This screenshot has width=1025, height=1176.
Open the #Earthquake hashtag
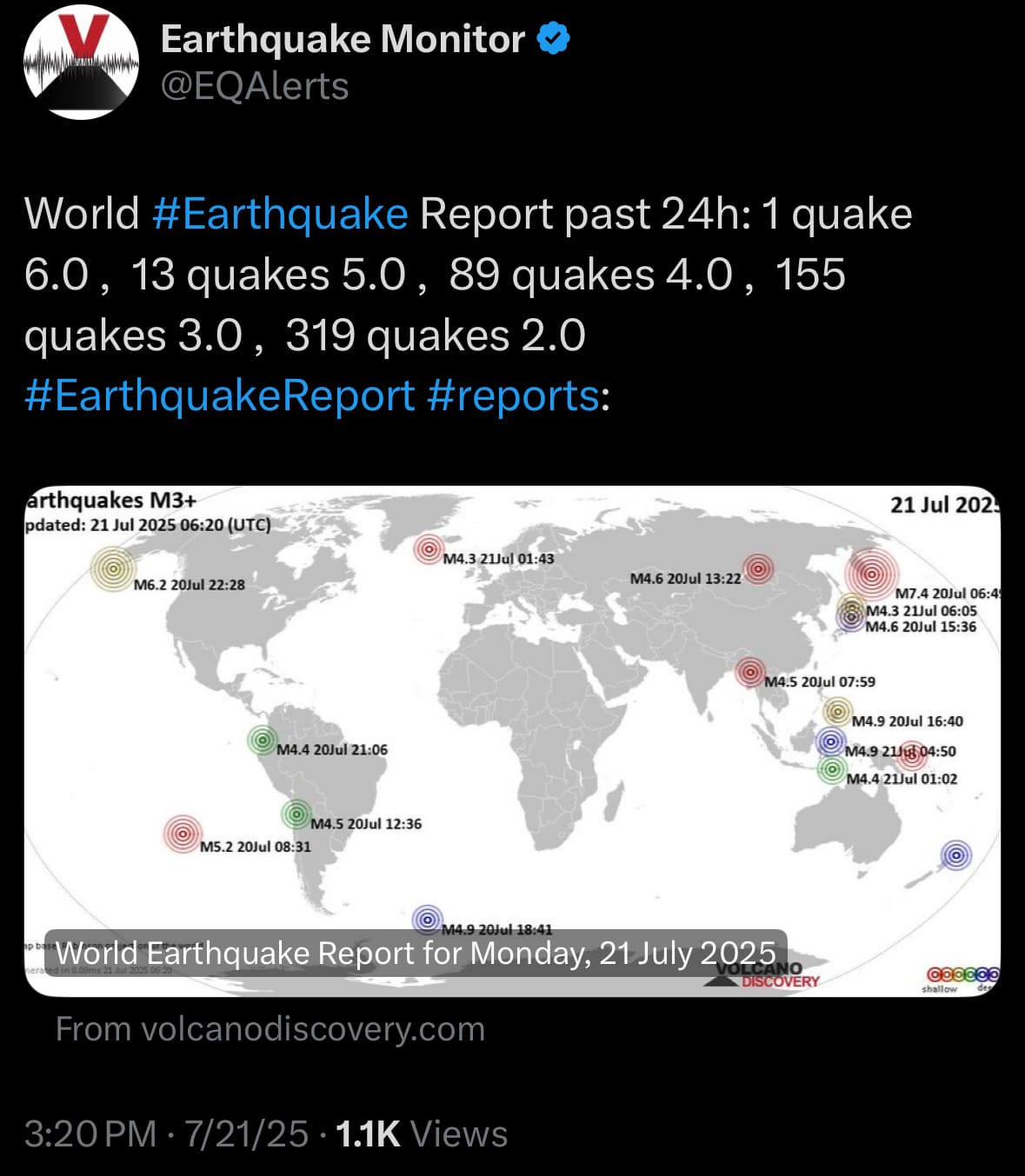pyautogui.click(x=279, y=214)
